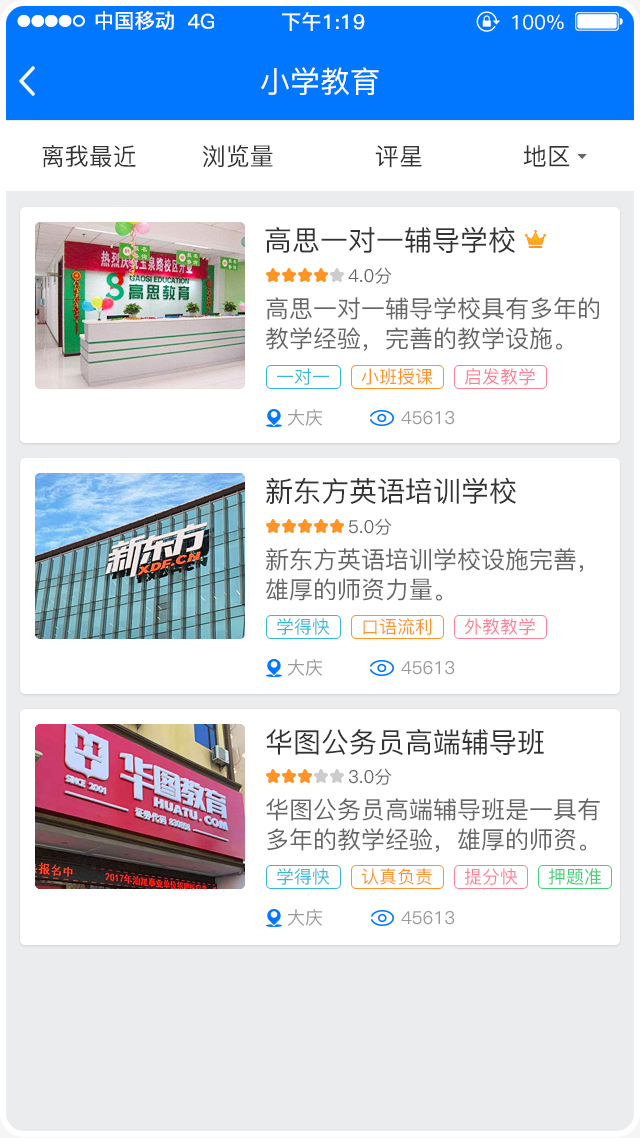
Task: Open 华图公务员高端辅导班 card
Action: tap(404, 743)
